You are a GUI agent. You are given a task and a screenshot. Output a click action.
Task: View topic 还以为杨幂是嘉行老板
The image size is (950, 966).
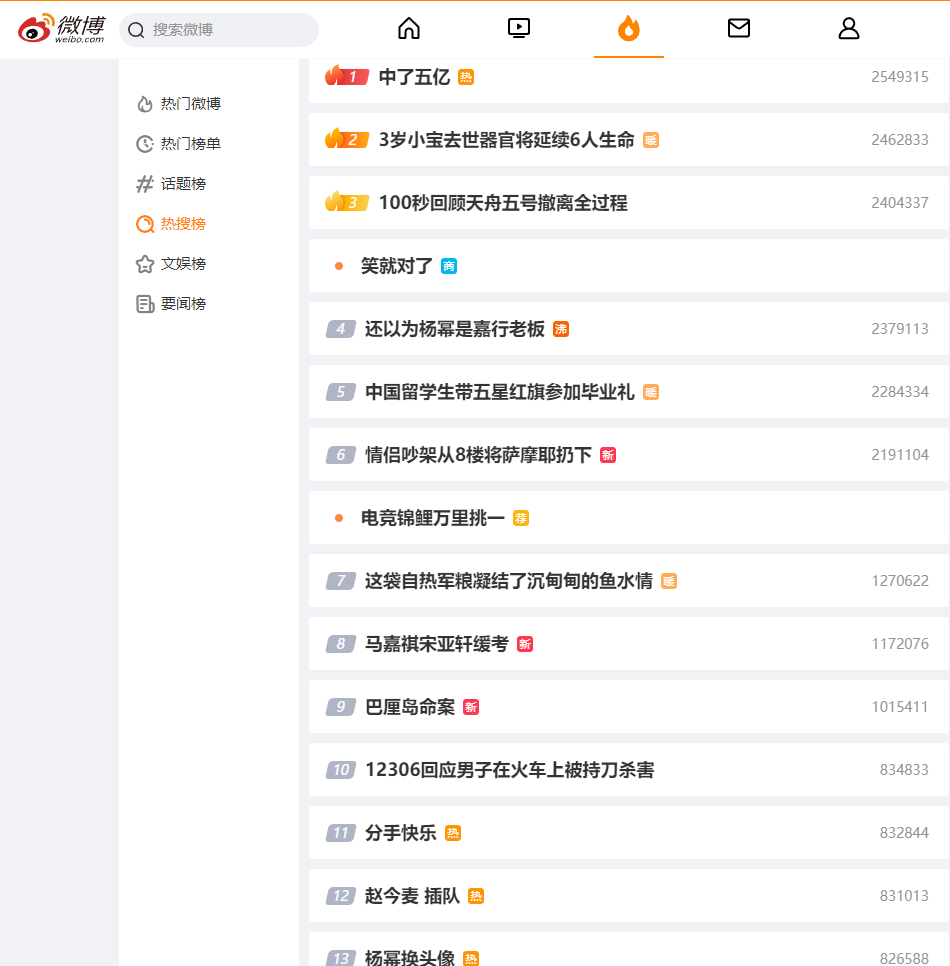tap(454, 329)
